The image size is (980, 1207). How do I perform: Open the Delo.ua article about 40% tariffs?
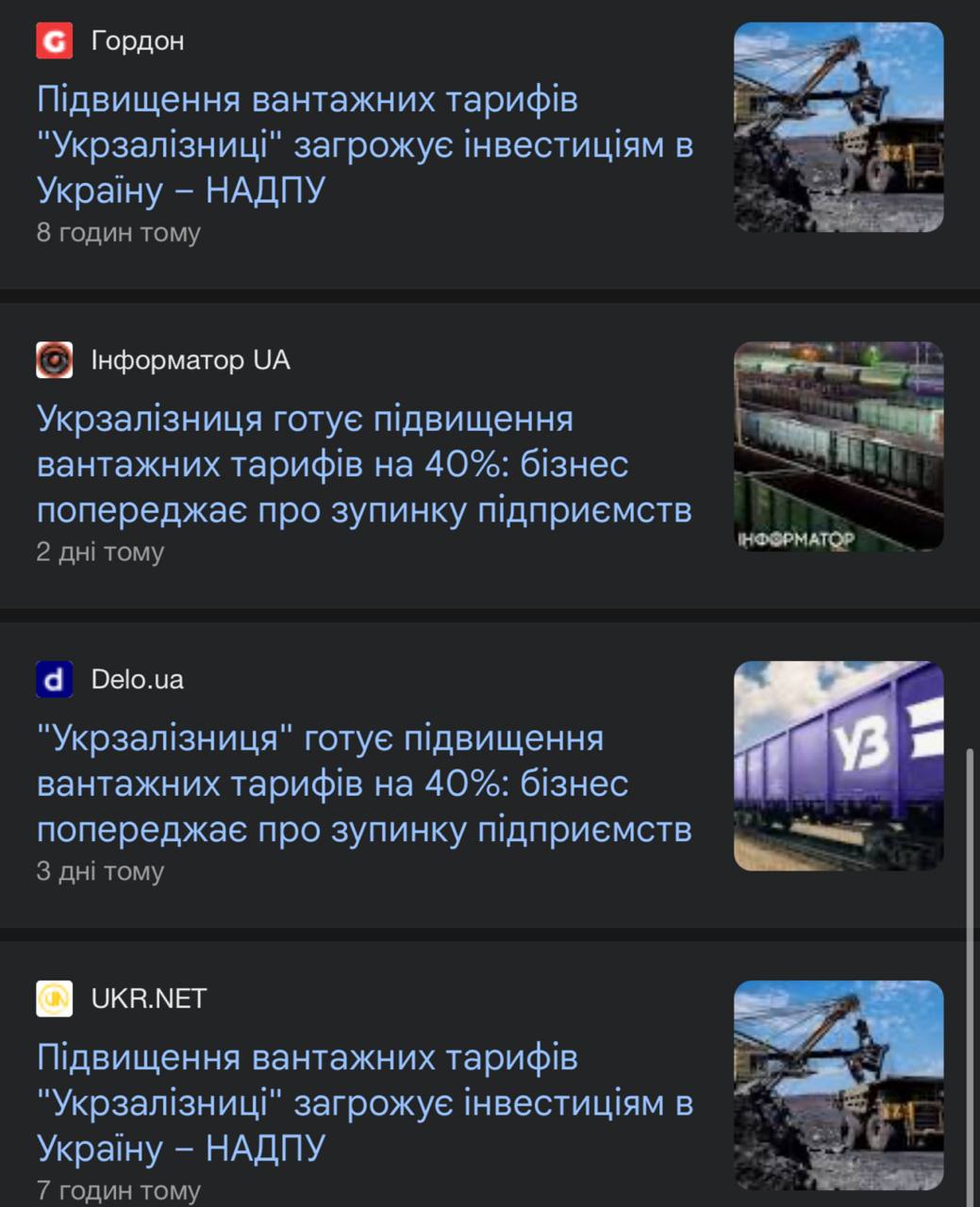pyautogui.click(x=364, y=784)
